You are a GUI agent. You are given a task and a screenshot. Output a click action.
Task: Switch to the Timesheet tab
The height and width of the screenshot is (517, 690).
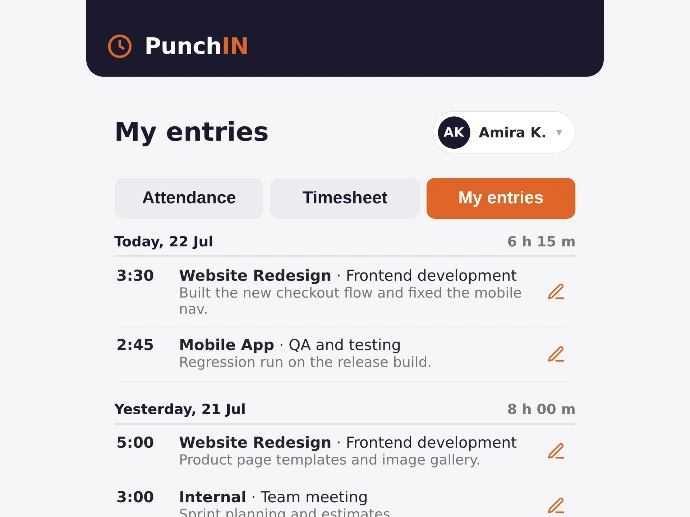(345, 198)
